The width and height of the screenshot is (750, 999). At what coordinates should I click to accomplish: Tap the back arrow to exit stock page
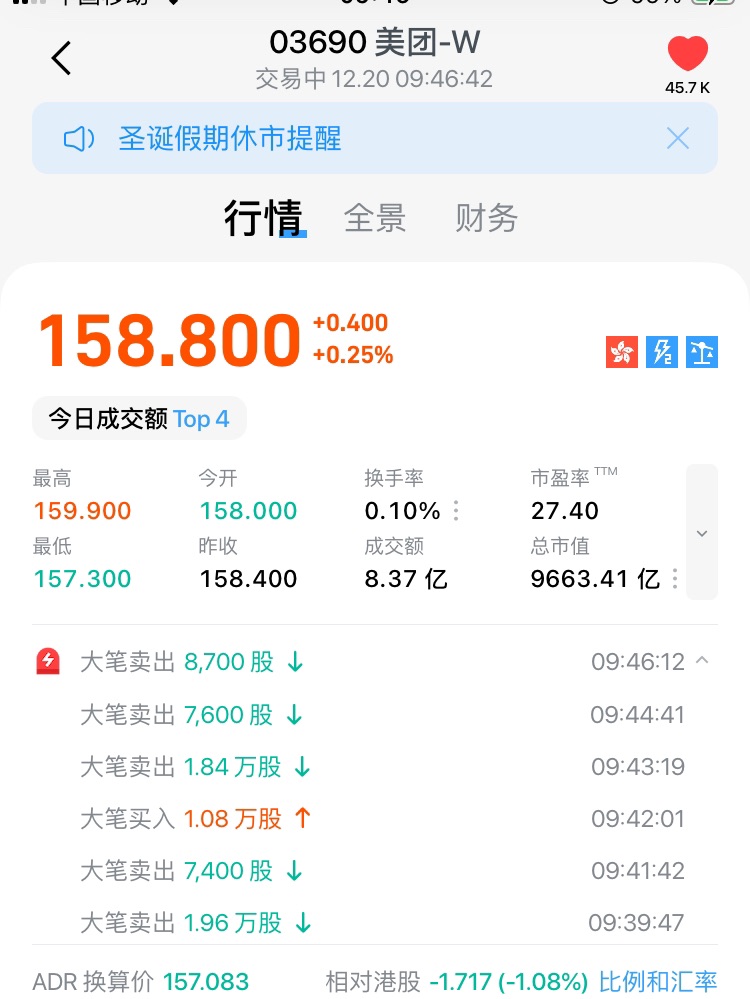[60, 58]
